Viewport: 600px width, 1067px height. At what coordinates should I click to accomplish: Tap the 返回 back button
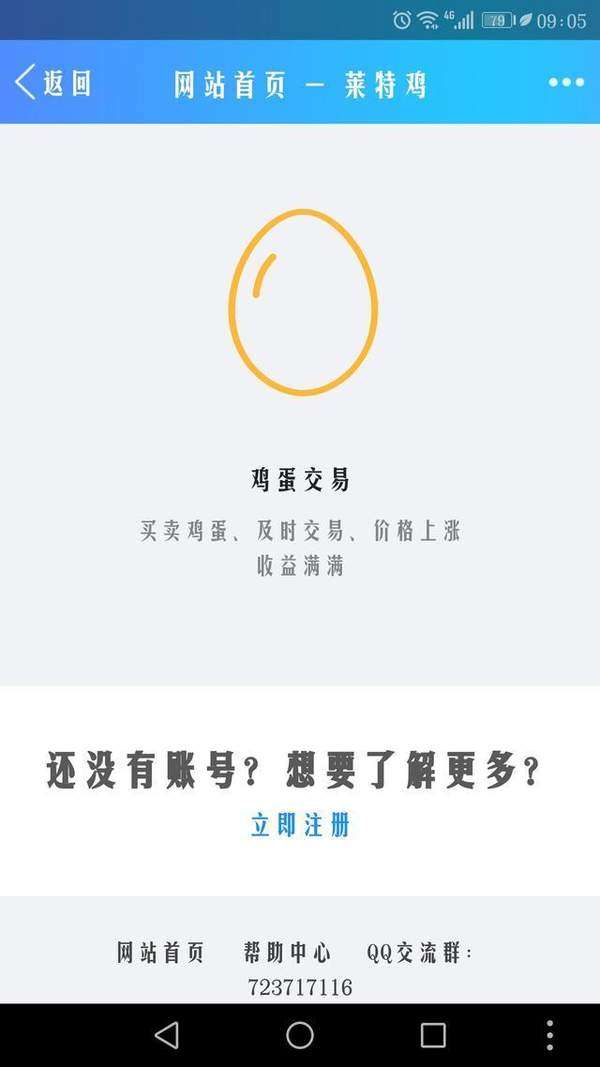(54, 83)
